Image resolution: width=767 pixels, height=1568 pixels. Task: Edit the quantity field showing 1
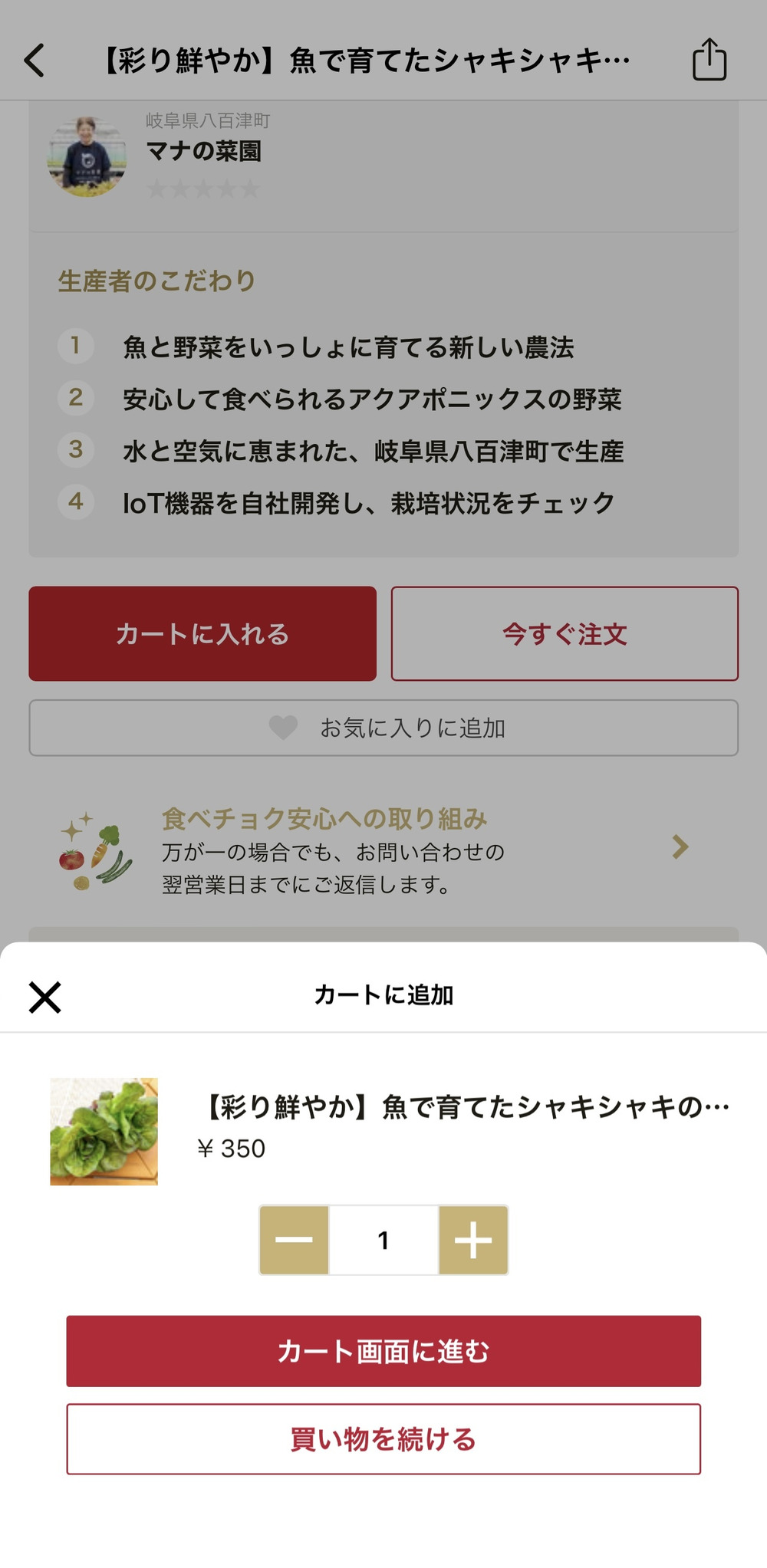point(383,1240)
